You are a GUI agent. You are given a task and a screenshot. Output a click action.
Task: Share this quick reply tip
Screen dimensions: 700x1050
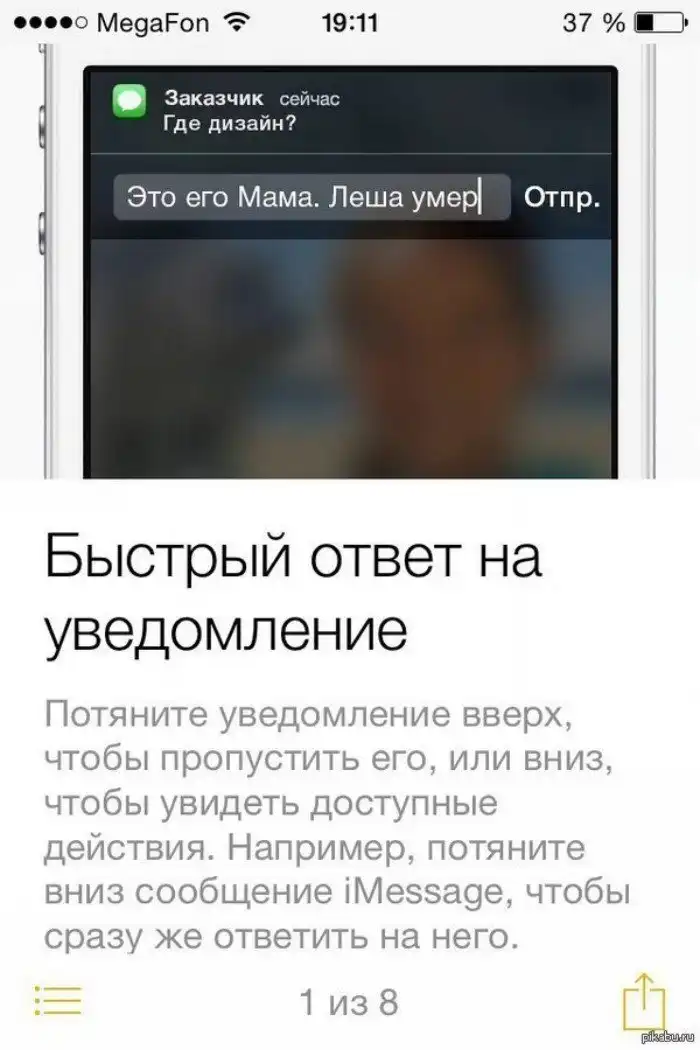click(x=643, y=999)
